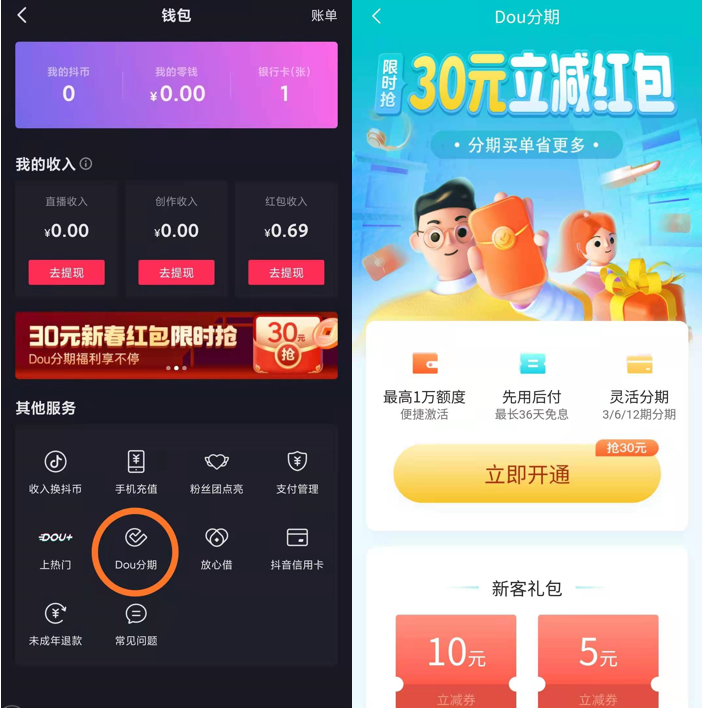The image size is (702, 708).
Task: Open Dou分期 service
Action: [x=136, y=548]
